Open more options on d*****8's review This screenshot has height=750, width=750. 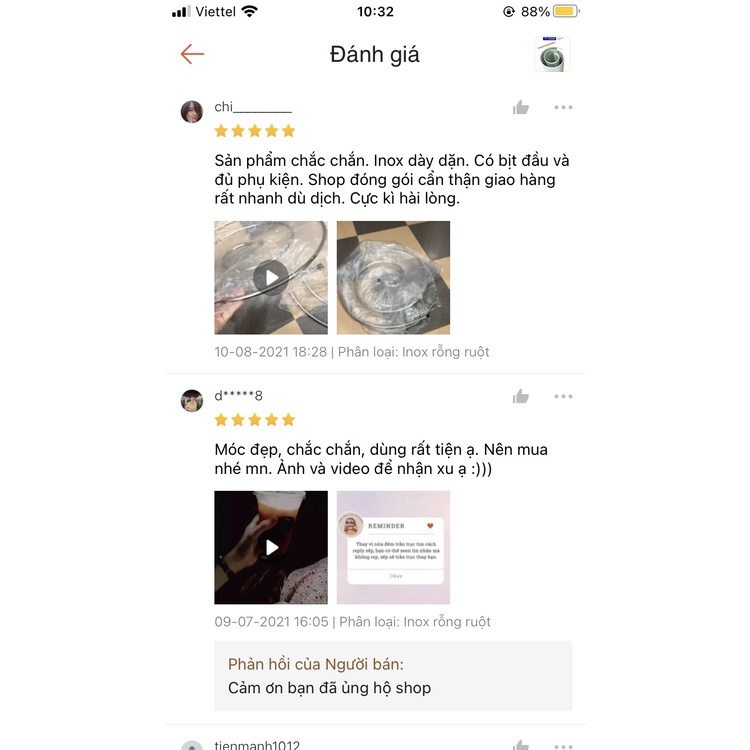pyautogui.click(x=563, y=397)
